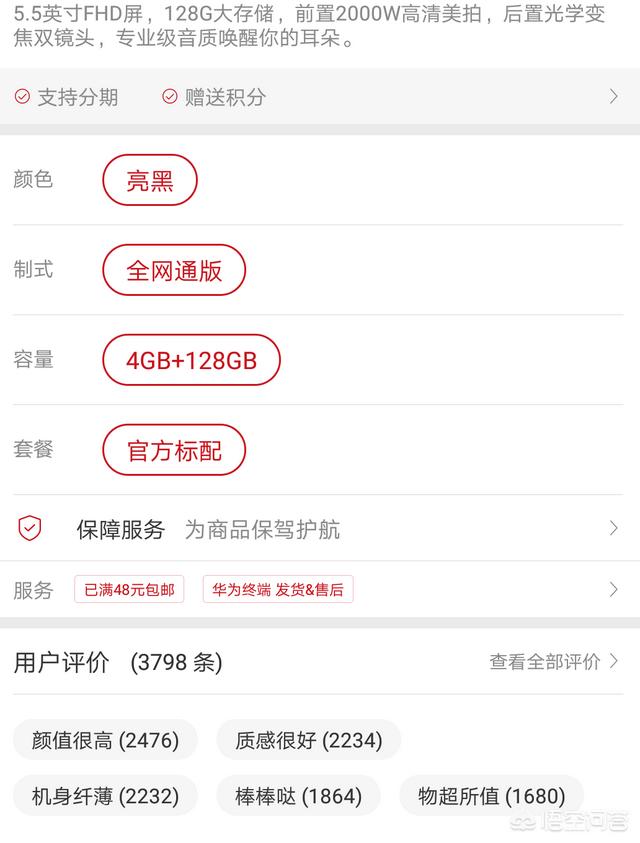
Task: Show reviews tagged 机身纤薄 (2232)
Action: (105, 796)
